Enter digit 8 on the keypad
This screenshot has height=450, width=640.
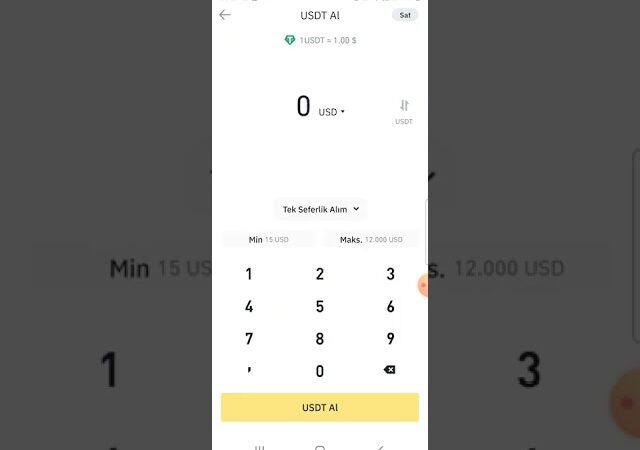pos(320,339)
